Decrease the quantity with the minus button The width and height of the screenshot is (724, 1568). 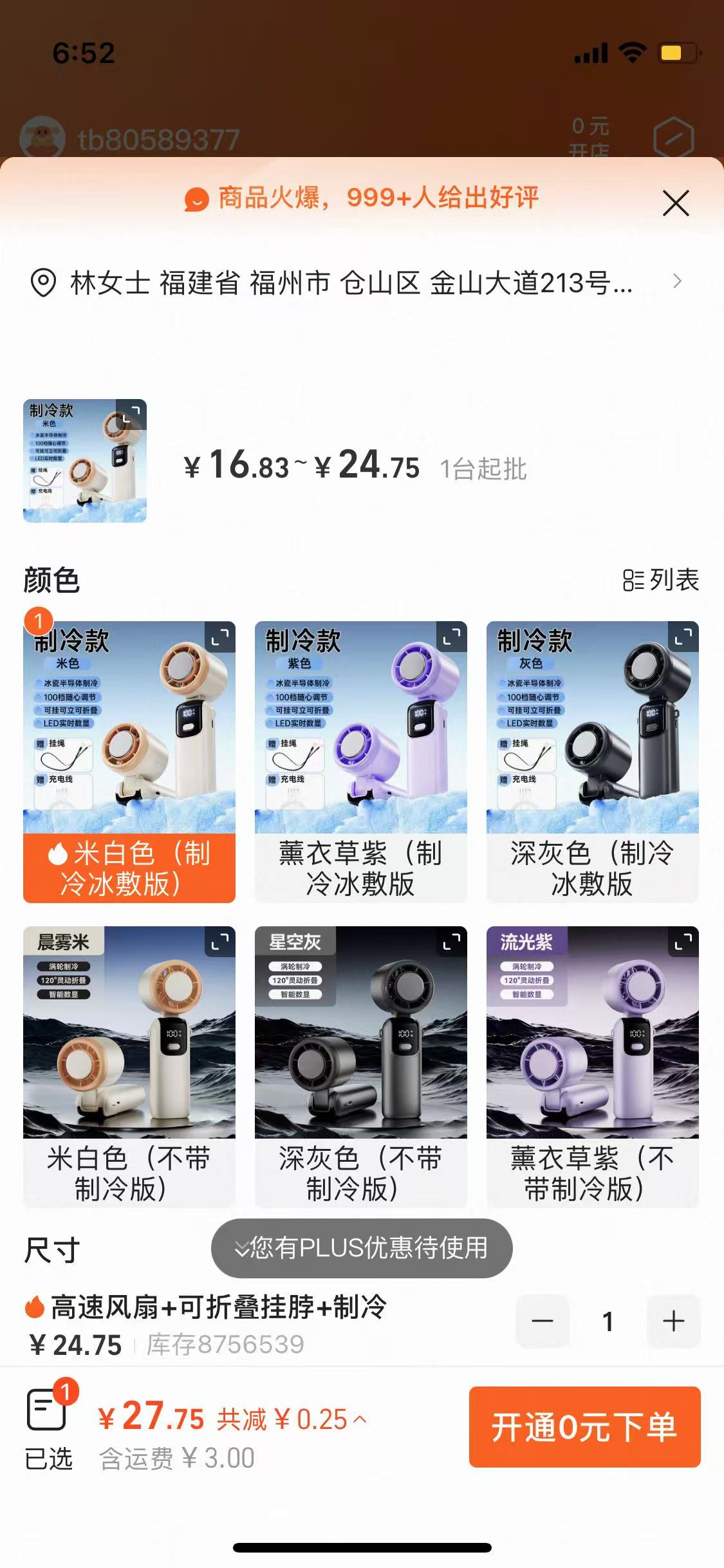click(x=543, y=1321)
